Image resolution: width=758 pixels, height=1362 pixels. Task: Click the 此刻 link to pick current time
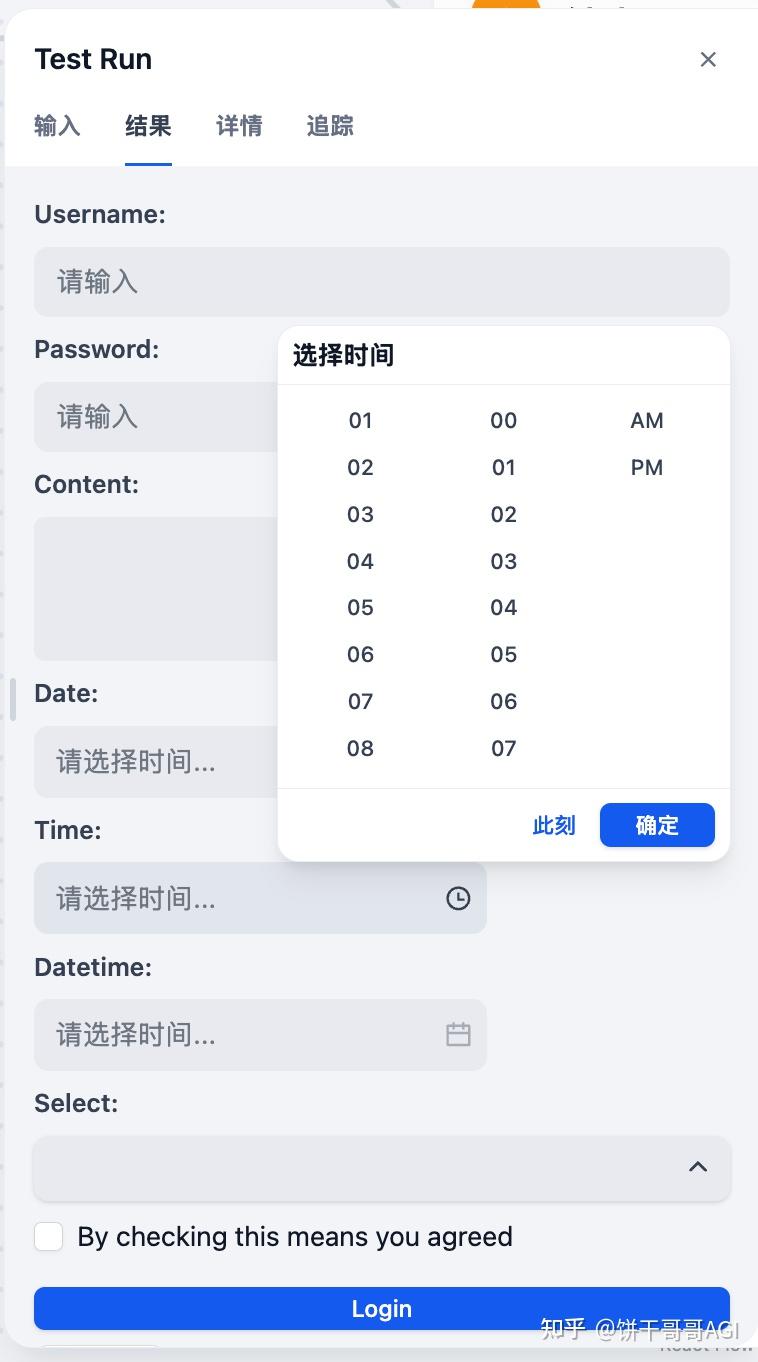pyautogui.click(x=554, y=825)
